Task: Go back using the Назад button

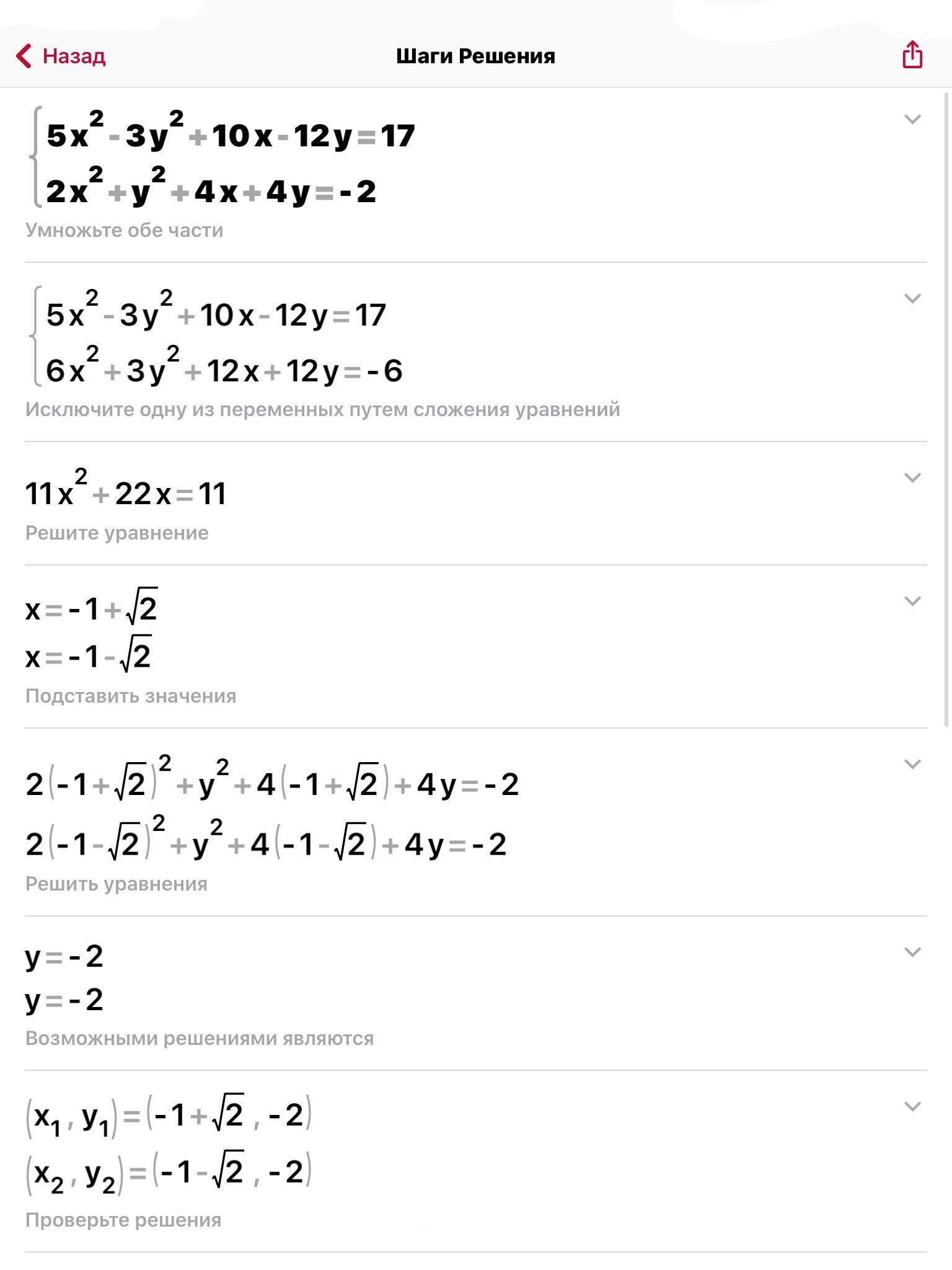Action: coord(61,56)
